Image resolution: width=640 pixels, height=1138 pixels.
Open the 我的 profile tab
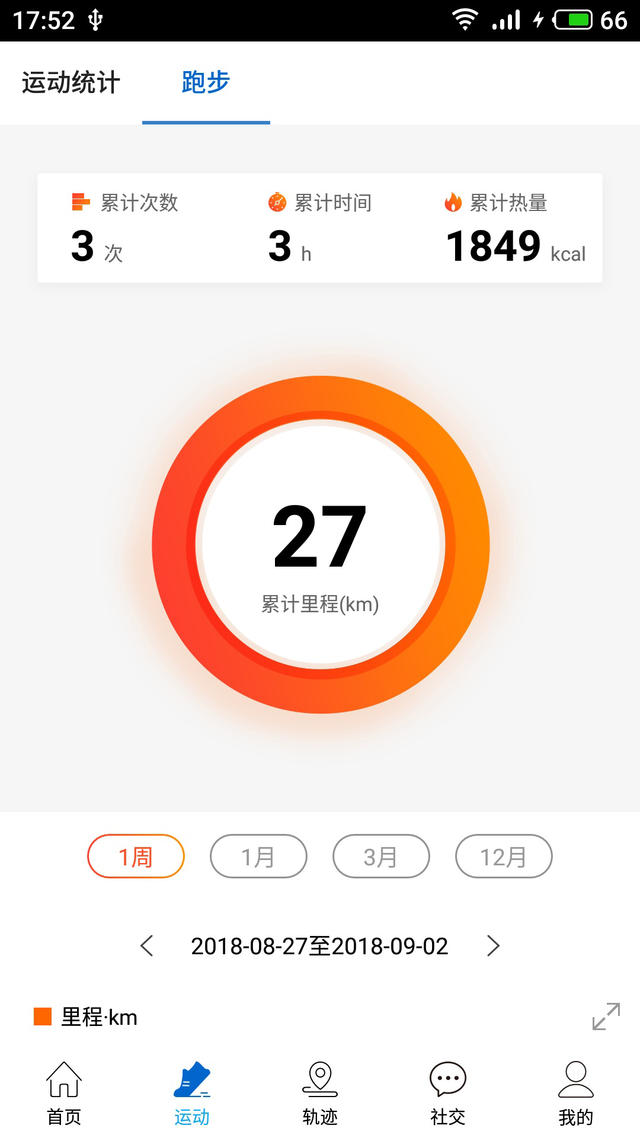coord(576,1093)
